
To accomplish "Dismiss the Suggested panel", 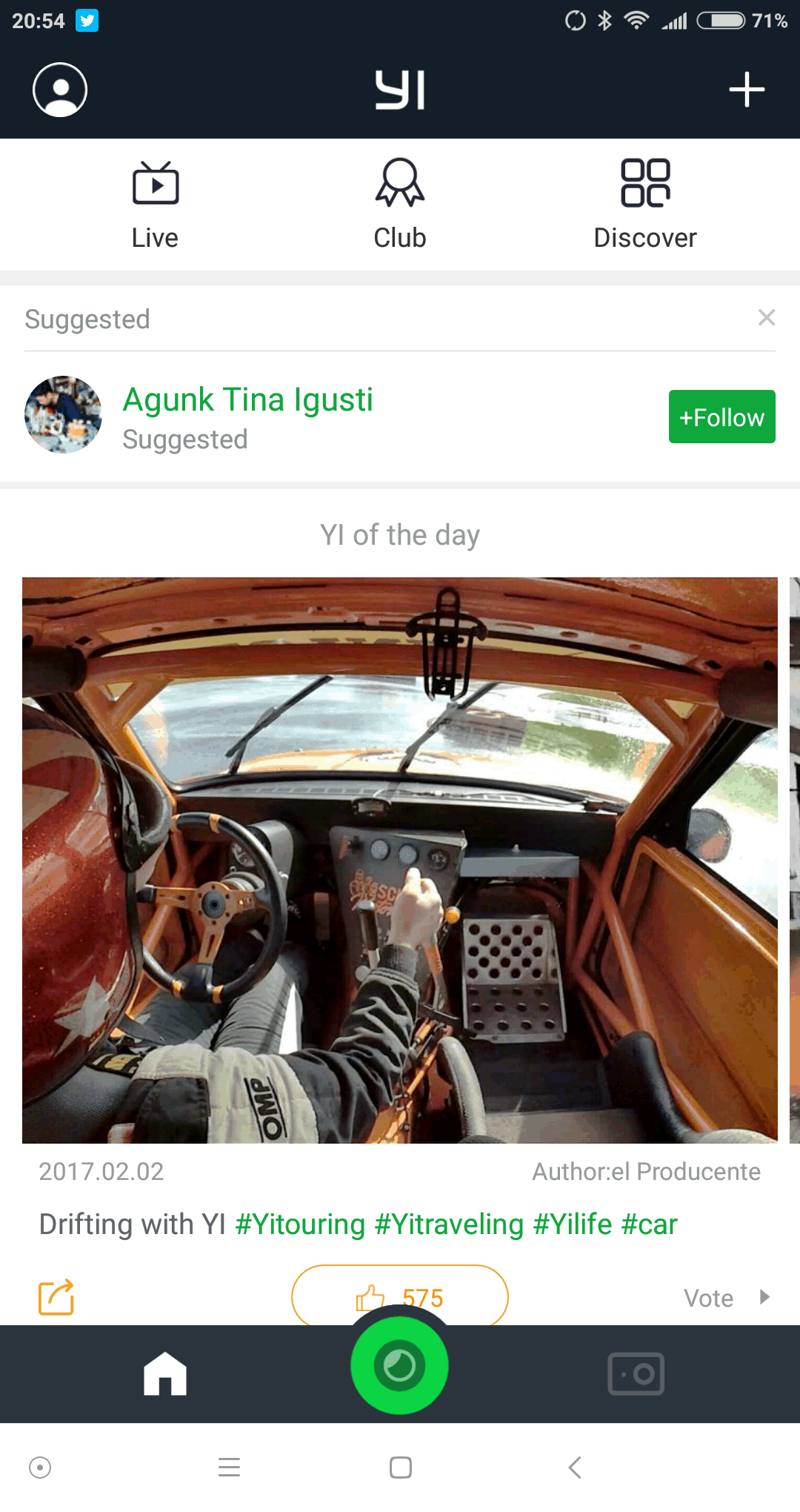I will [x=767, y=318].
